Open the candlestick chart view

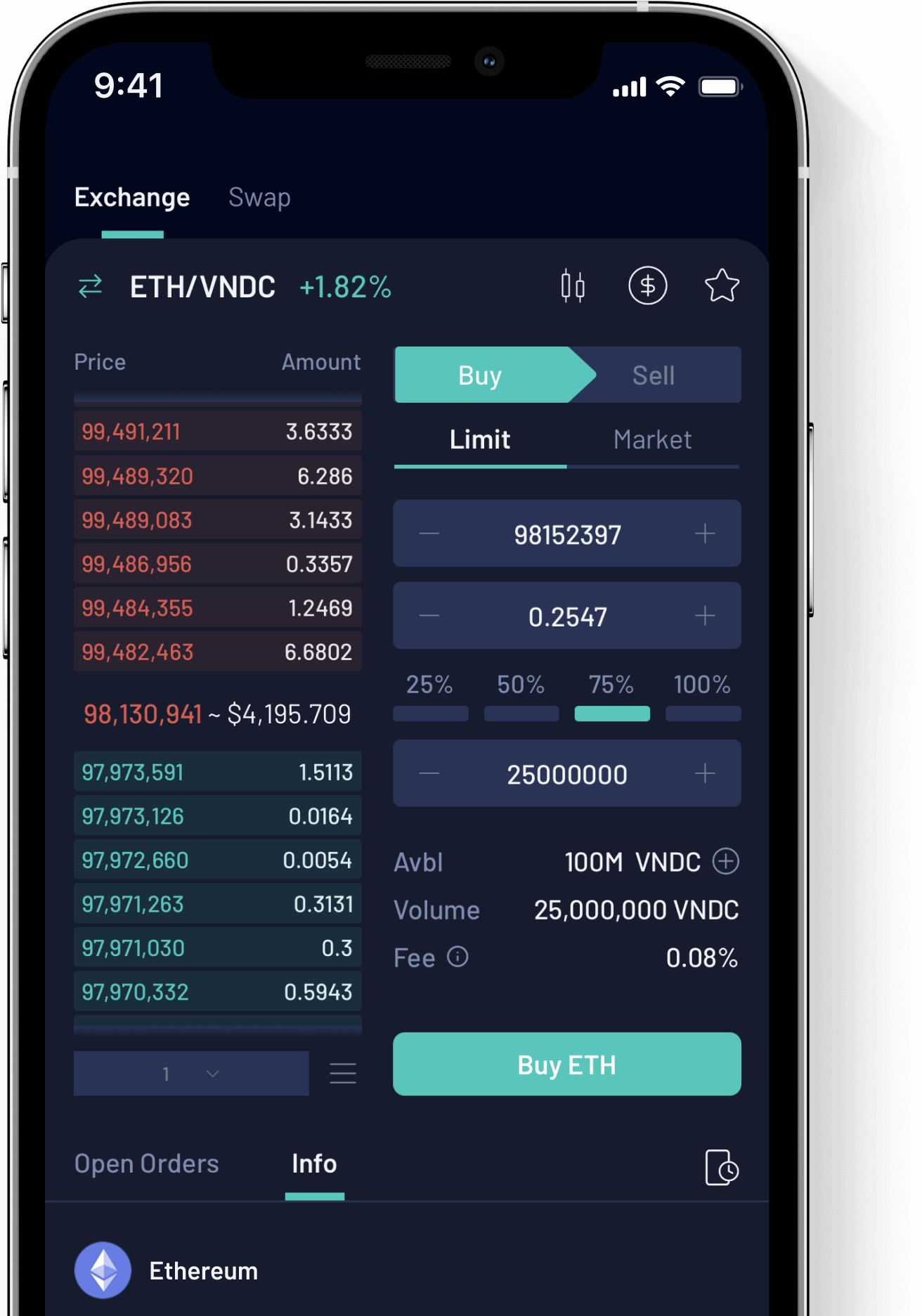coord(573,286)
